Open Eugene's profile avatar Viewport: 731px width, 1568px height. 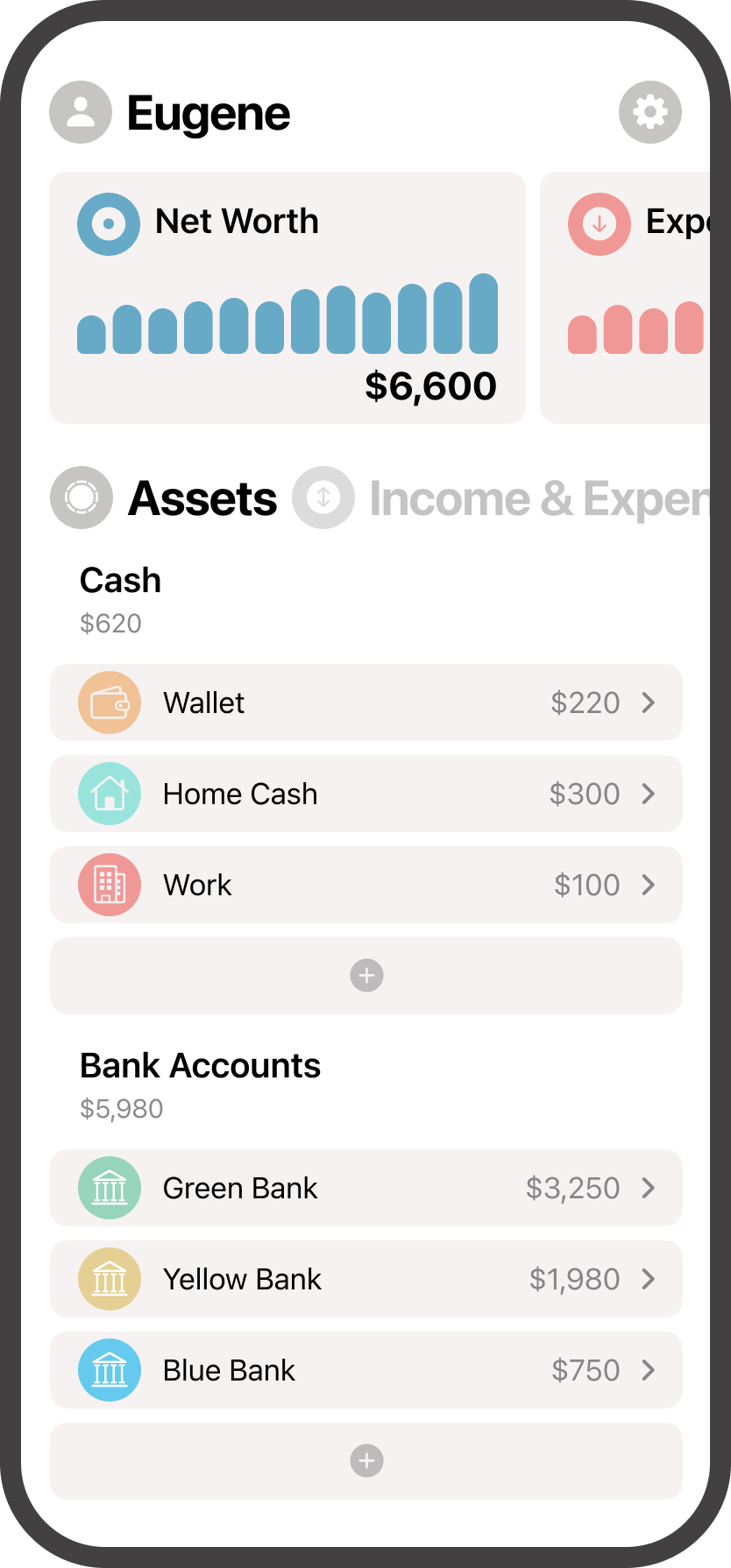click(x=81, y=112)
